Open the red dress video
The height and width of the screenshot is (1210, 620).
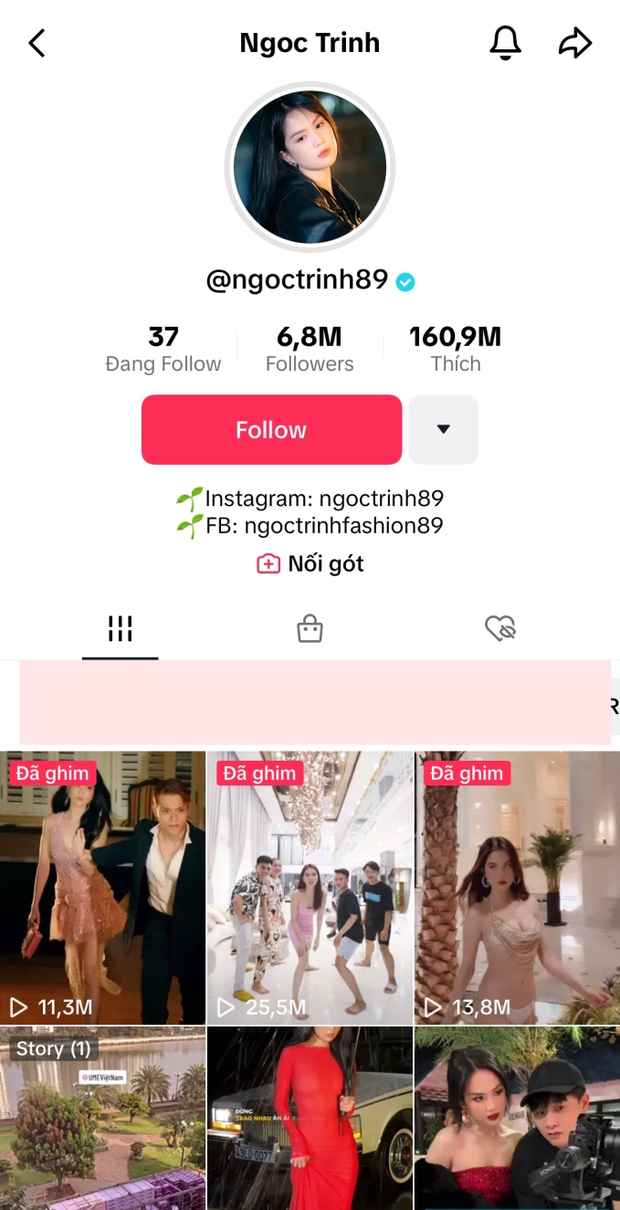click(x=309, y=1120)
